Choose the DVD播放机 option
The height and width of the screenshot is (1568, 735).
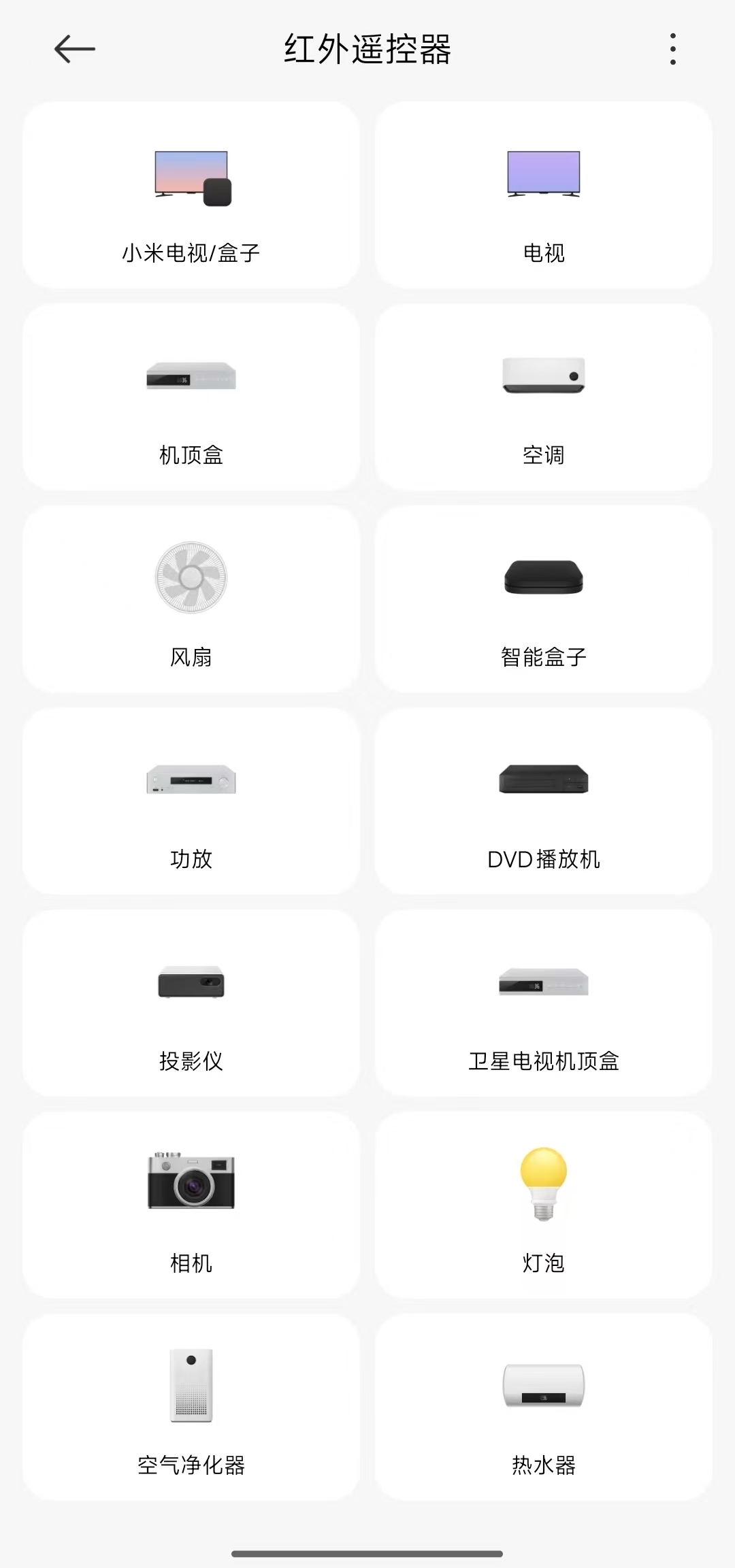(x=543, y=801)
